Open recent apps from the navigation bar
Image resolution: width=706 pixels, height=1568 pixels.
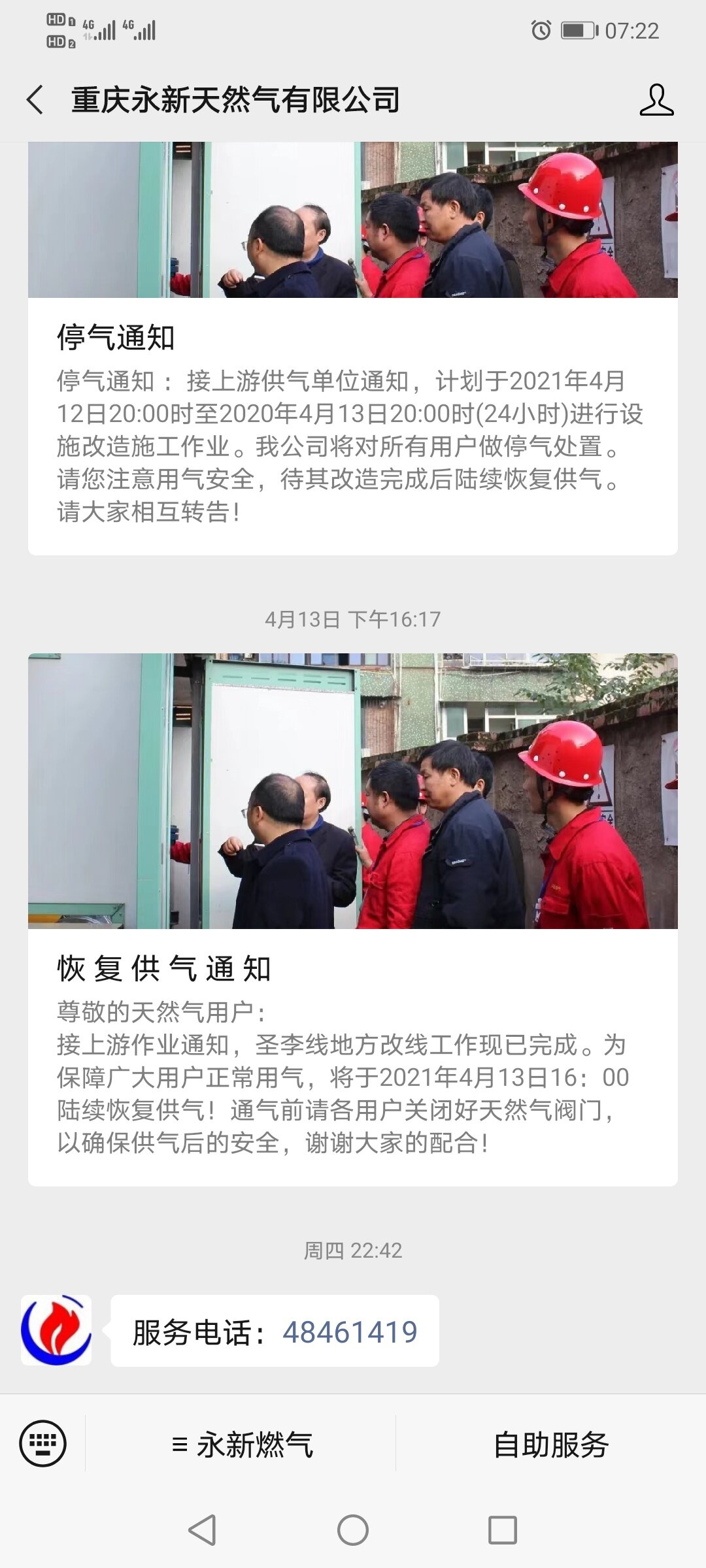tap(502, 1530)
